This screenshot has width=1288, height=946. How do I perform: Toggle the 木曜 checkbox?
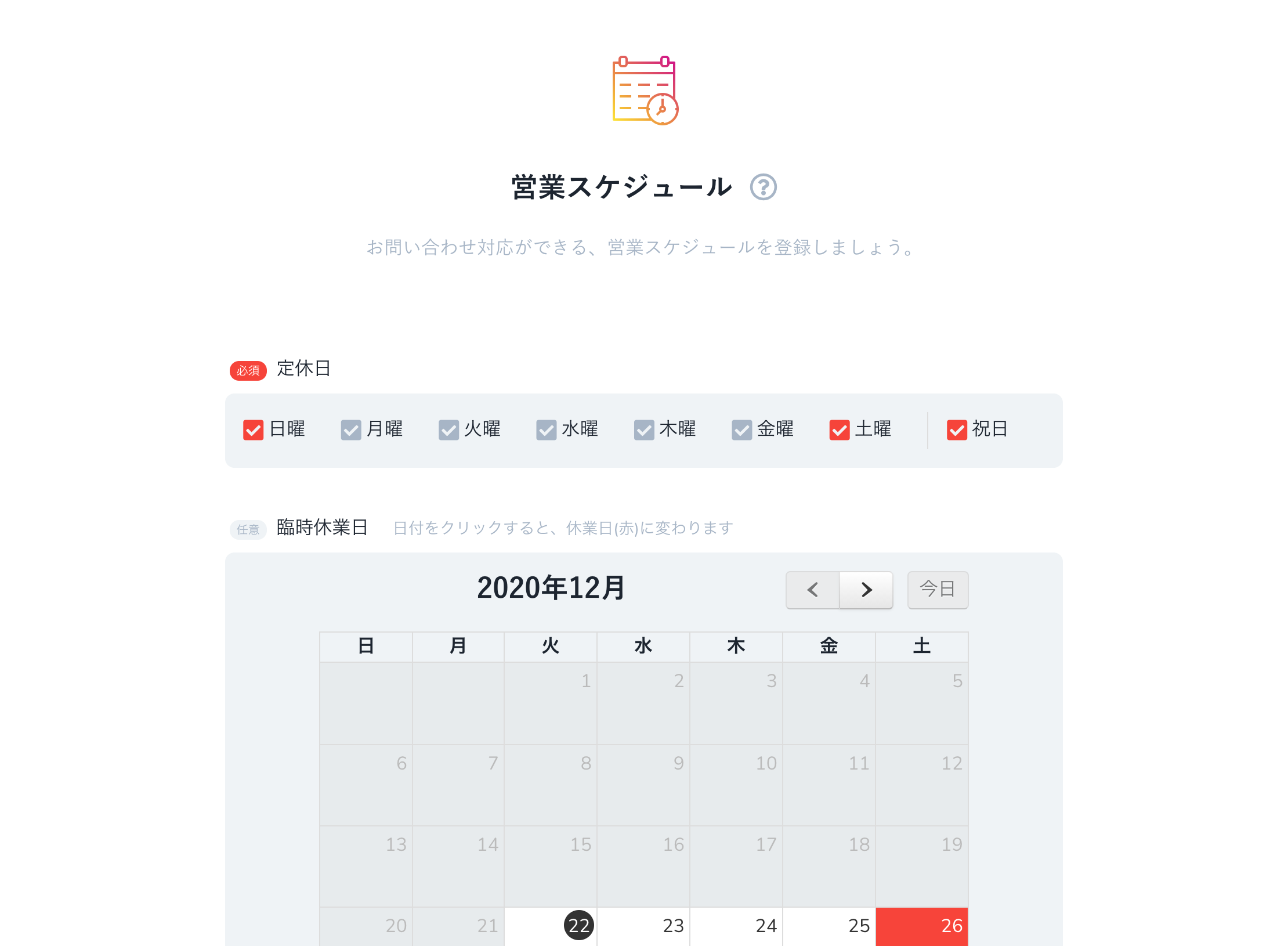644,430
